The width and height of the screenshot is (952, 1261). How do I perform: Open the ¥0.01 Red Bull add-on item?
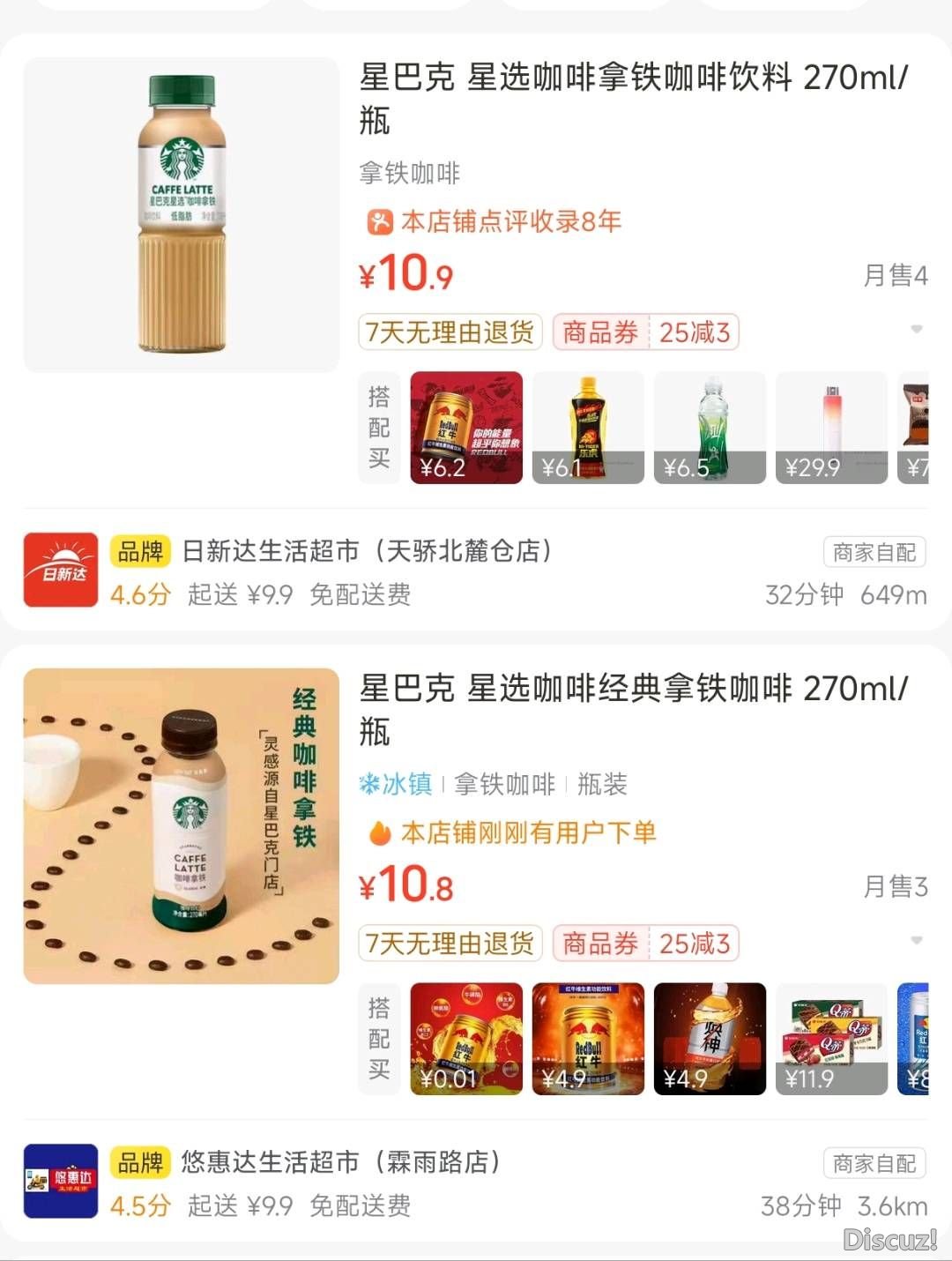(x=466, y=1039)
